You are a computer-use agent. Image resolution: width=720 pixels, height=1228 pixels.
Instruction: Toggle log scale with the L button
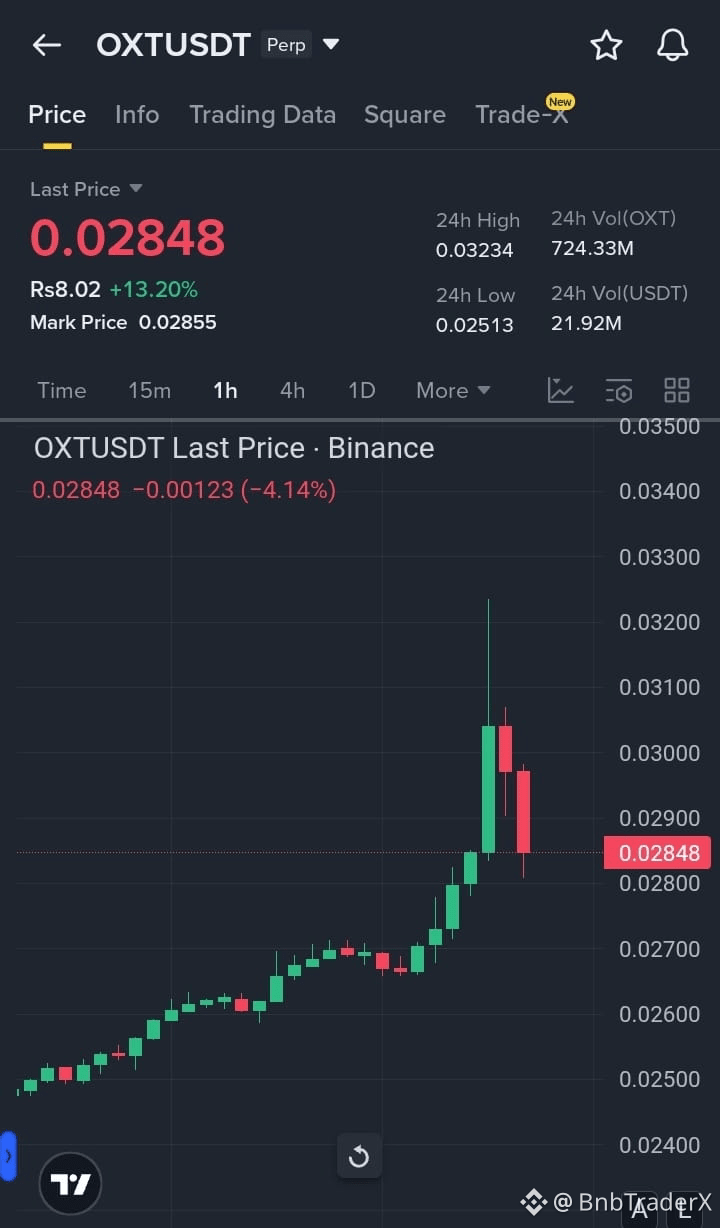684,1210
